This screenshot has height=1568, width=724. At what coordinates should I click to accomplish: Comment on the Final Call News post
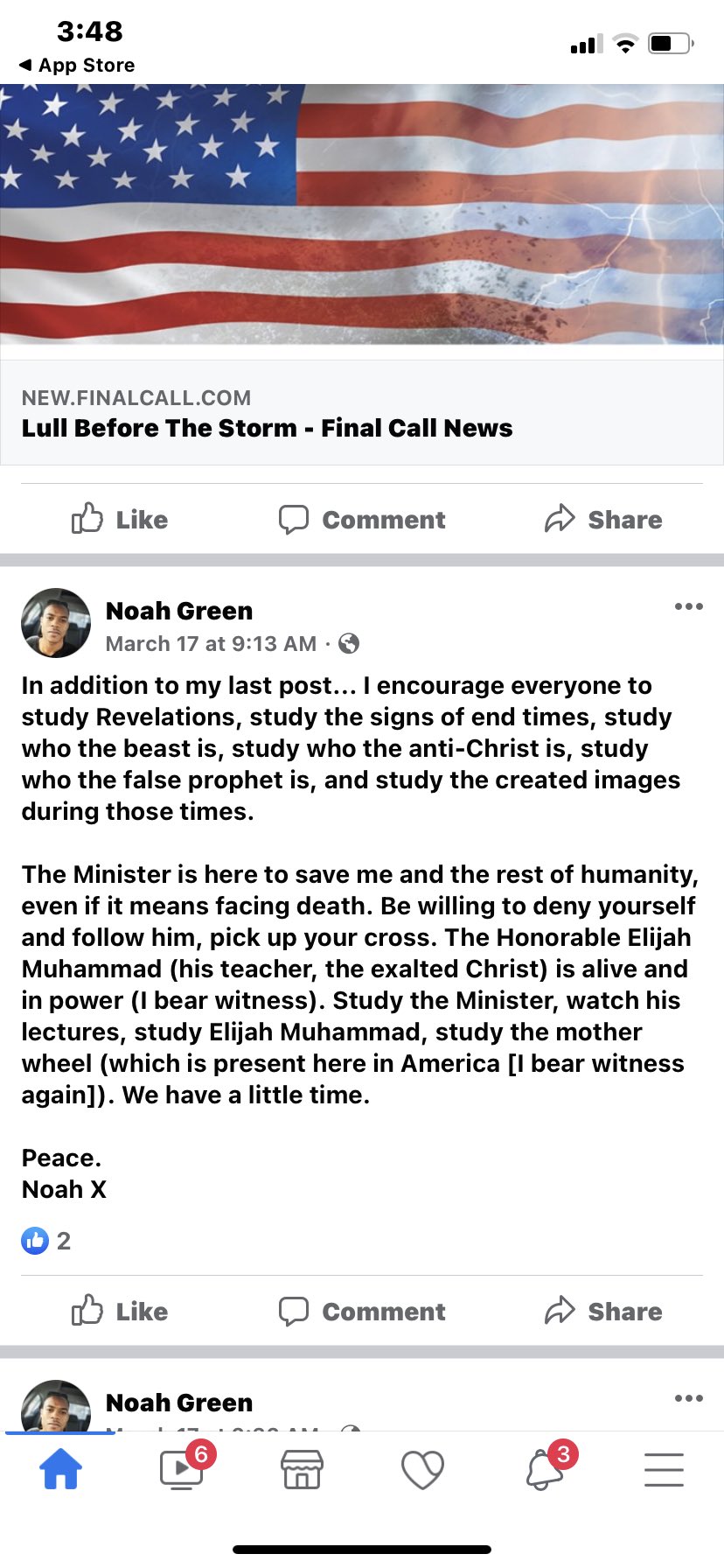click(x=362, y=519)
